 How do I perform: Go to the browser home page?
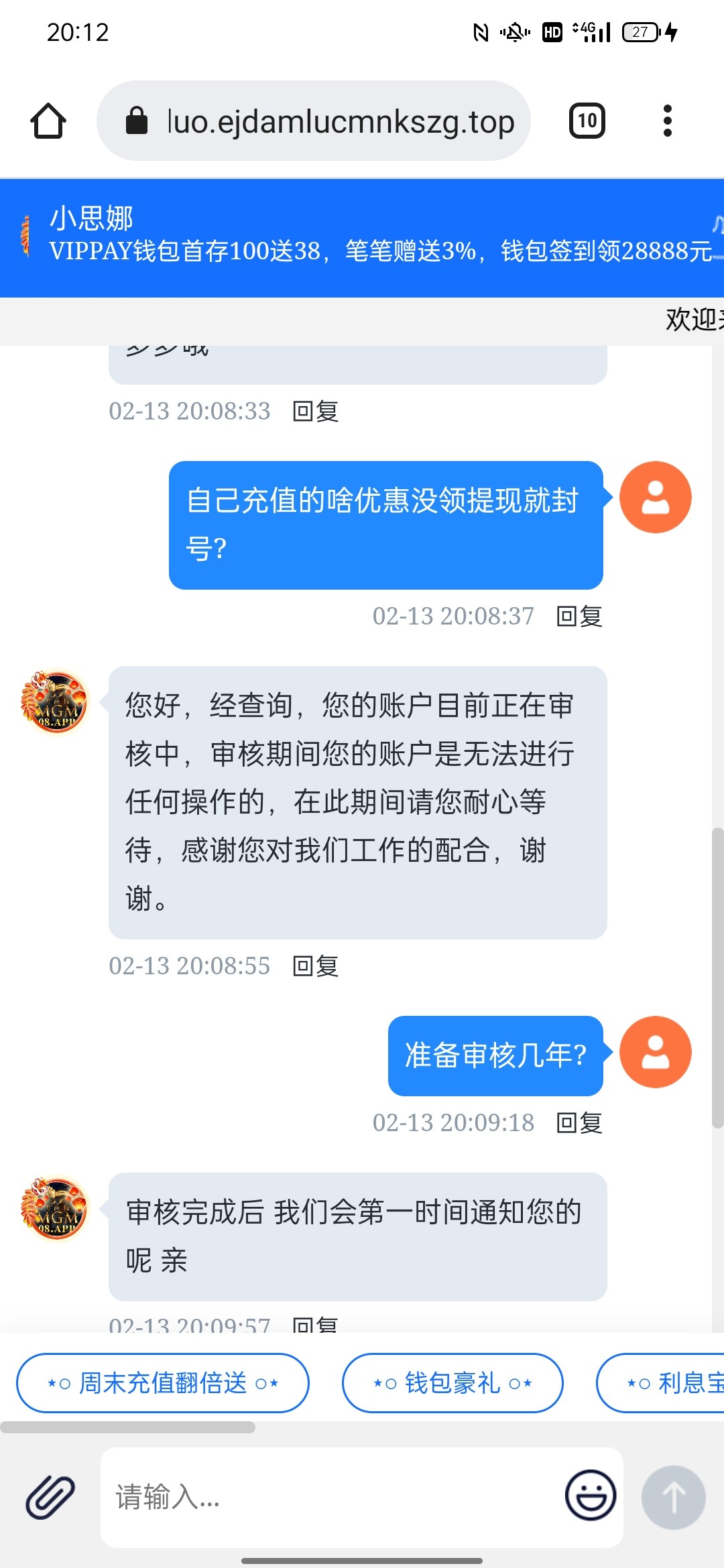(x=48, y=121)
